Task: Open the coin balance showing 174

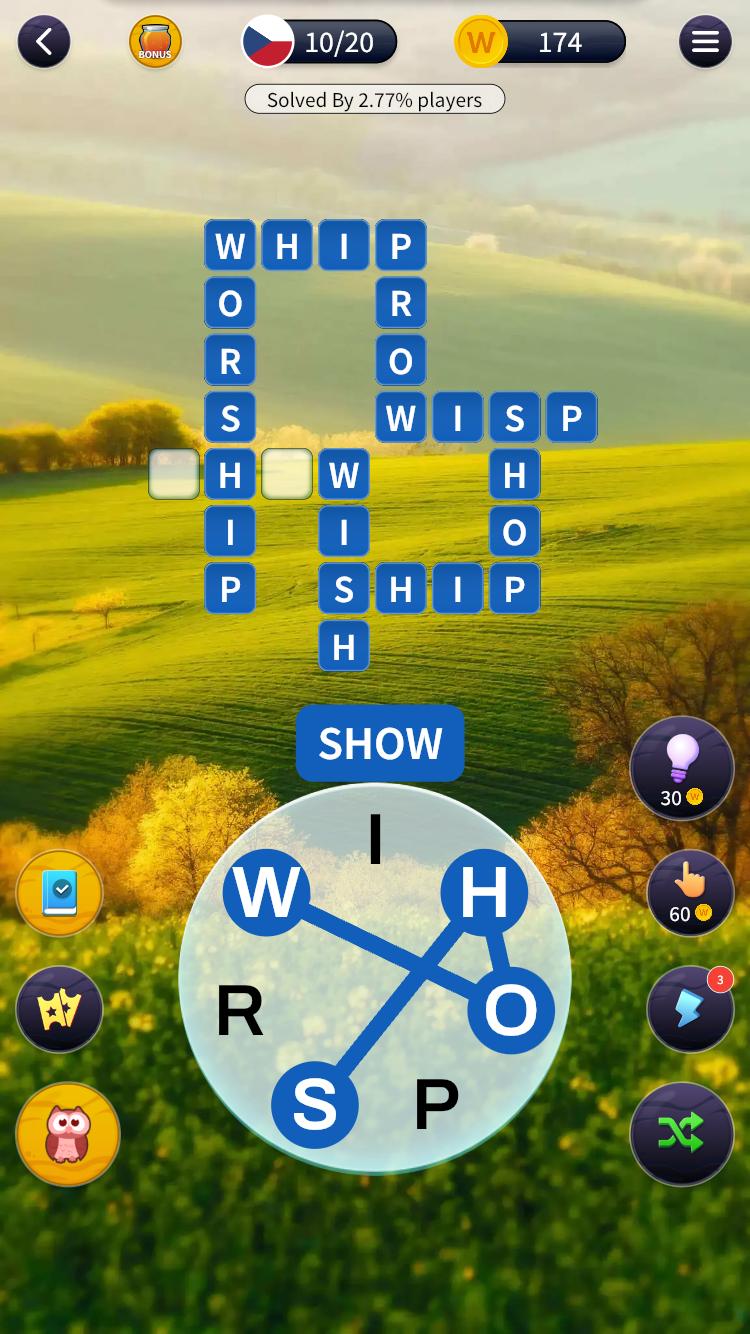Action: click(x=541, y=42)
